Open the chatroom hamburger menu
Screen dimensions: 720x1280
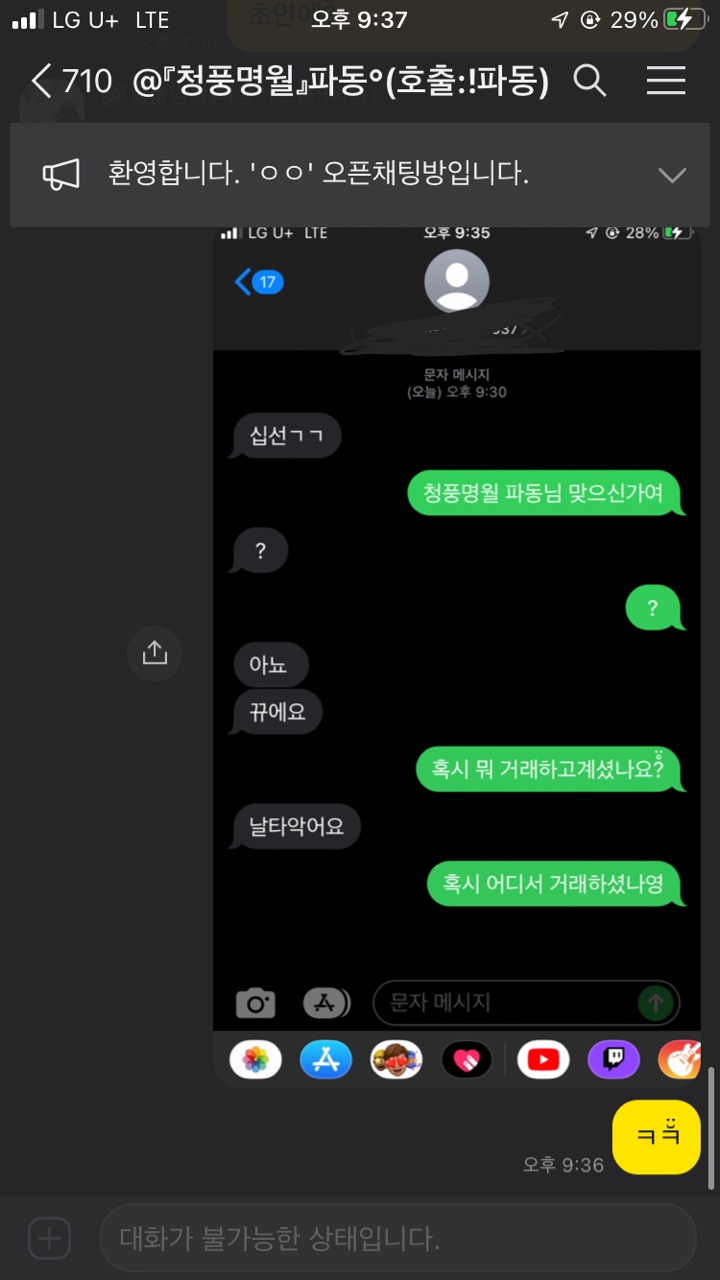tap(666, 82)
